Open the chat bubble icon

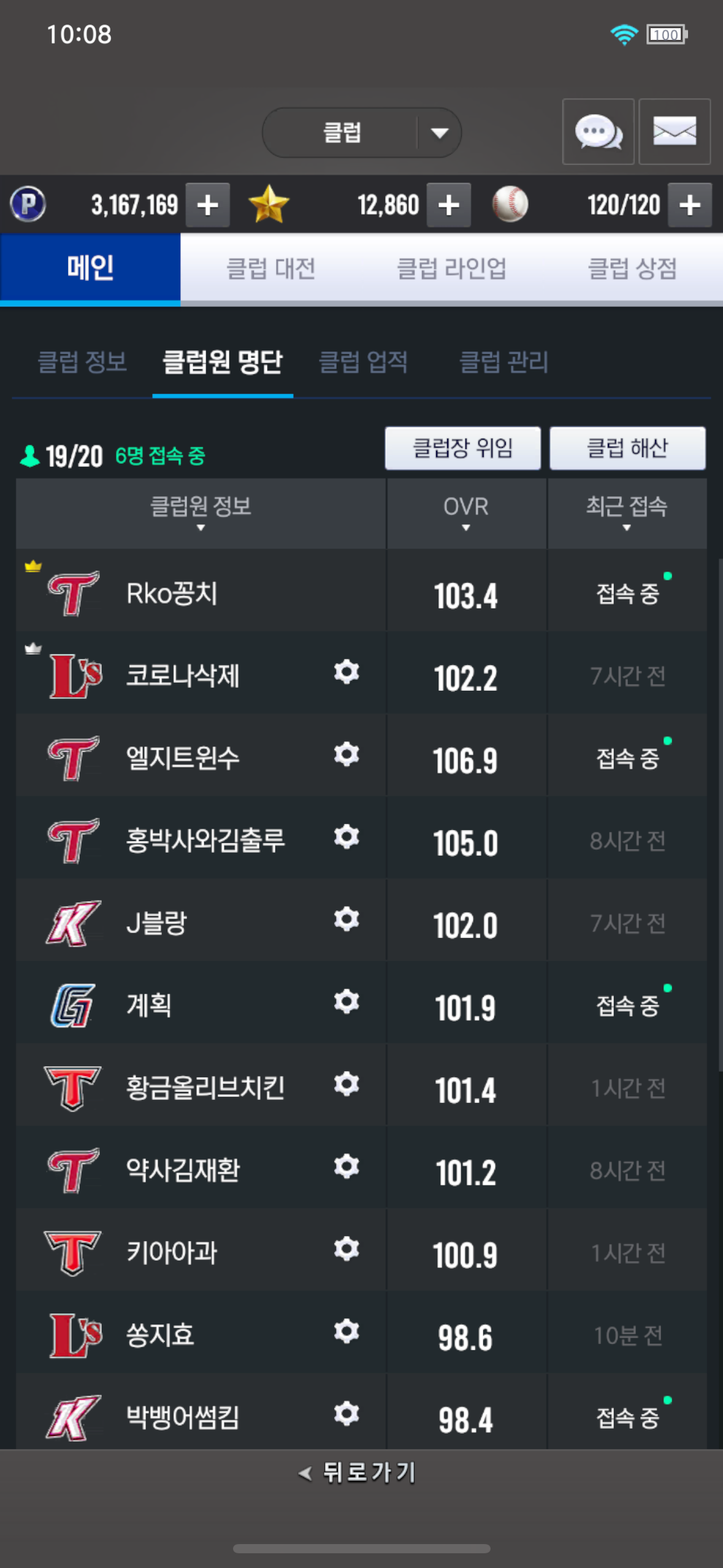pos(598,131)
